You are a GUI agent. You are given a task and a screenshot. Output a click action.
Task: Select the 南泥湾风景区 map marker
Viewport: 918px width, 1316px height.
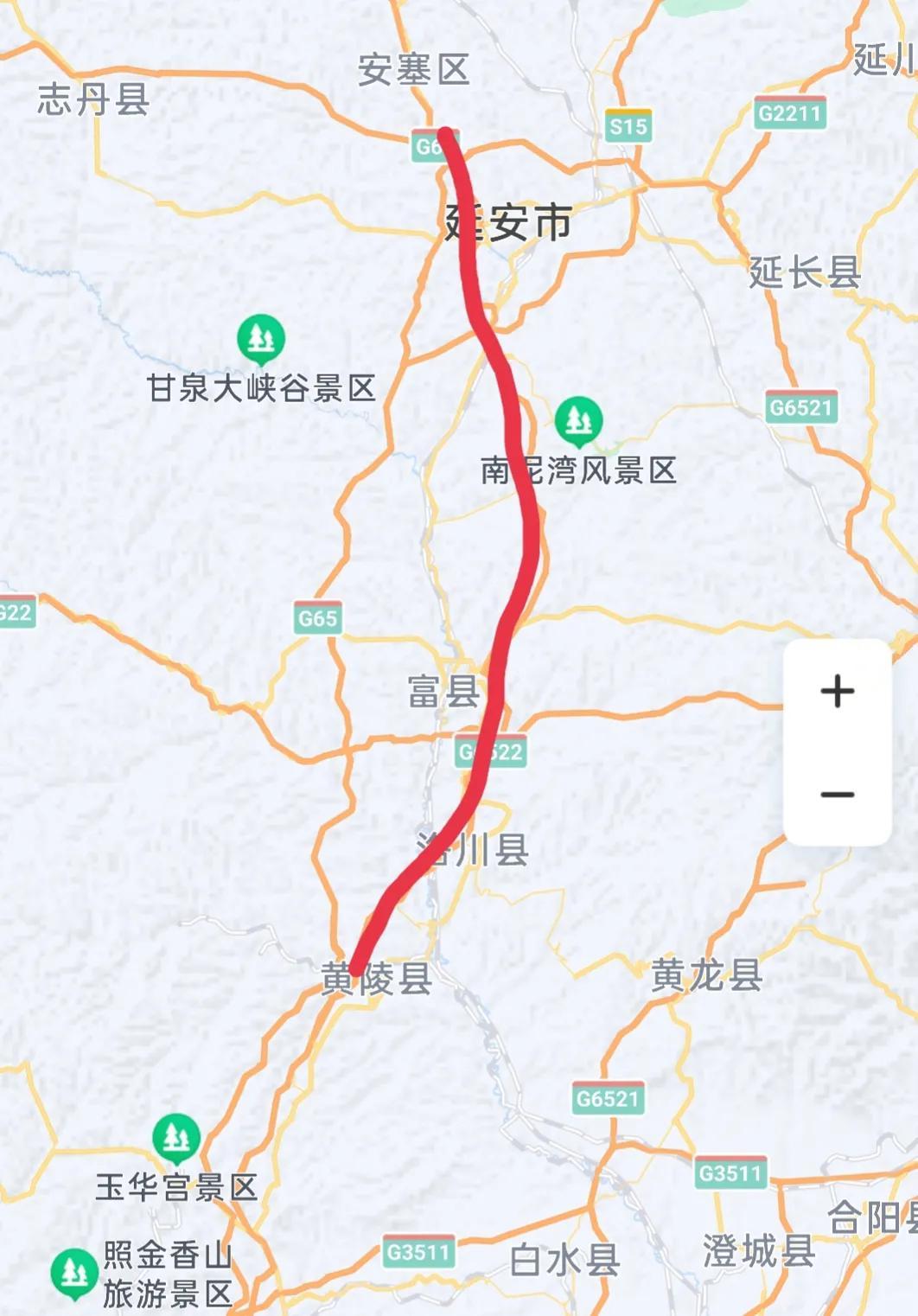578,420
